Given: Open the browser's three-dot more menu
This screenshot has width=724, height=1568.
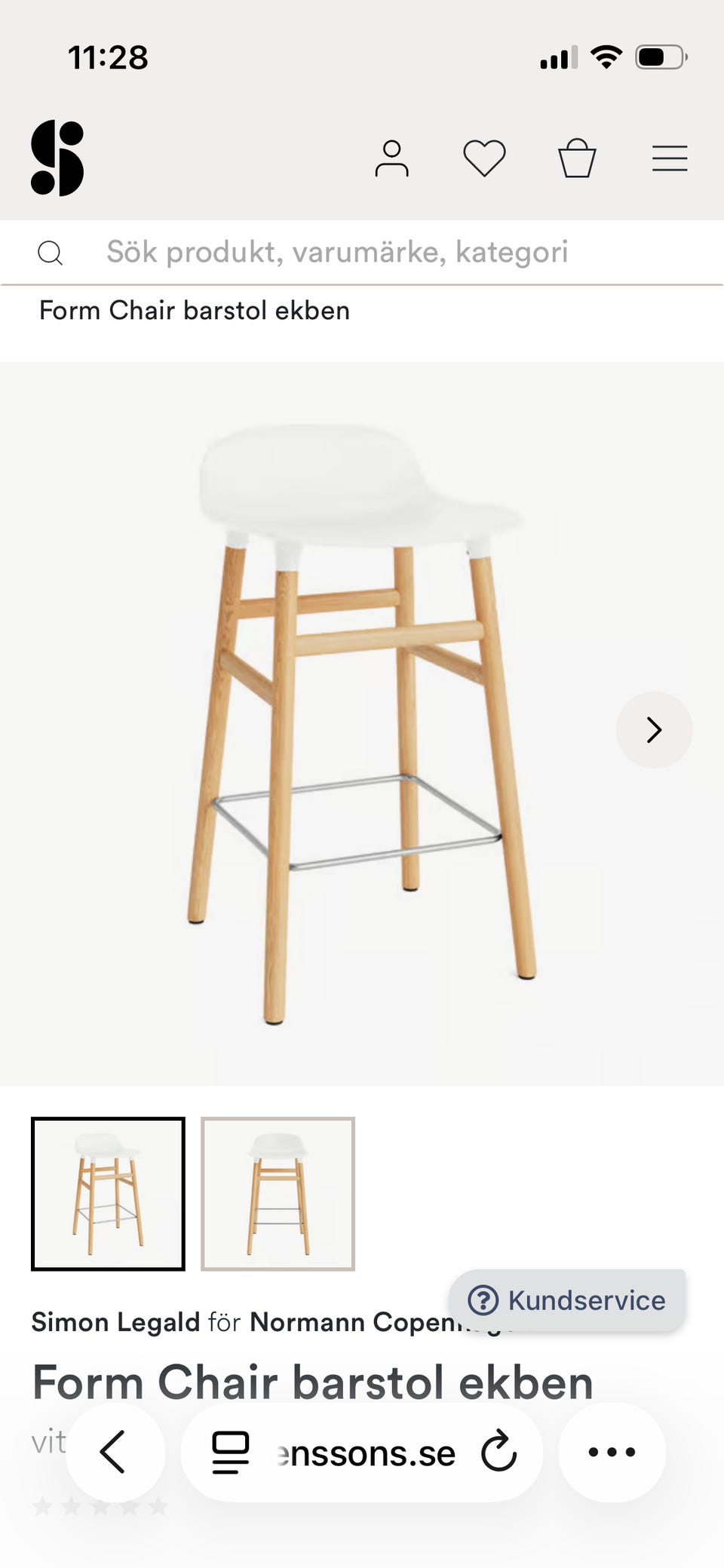Looking at the screenshot, I should [612, 1452].
